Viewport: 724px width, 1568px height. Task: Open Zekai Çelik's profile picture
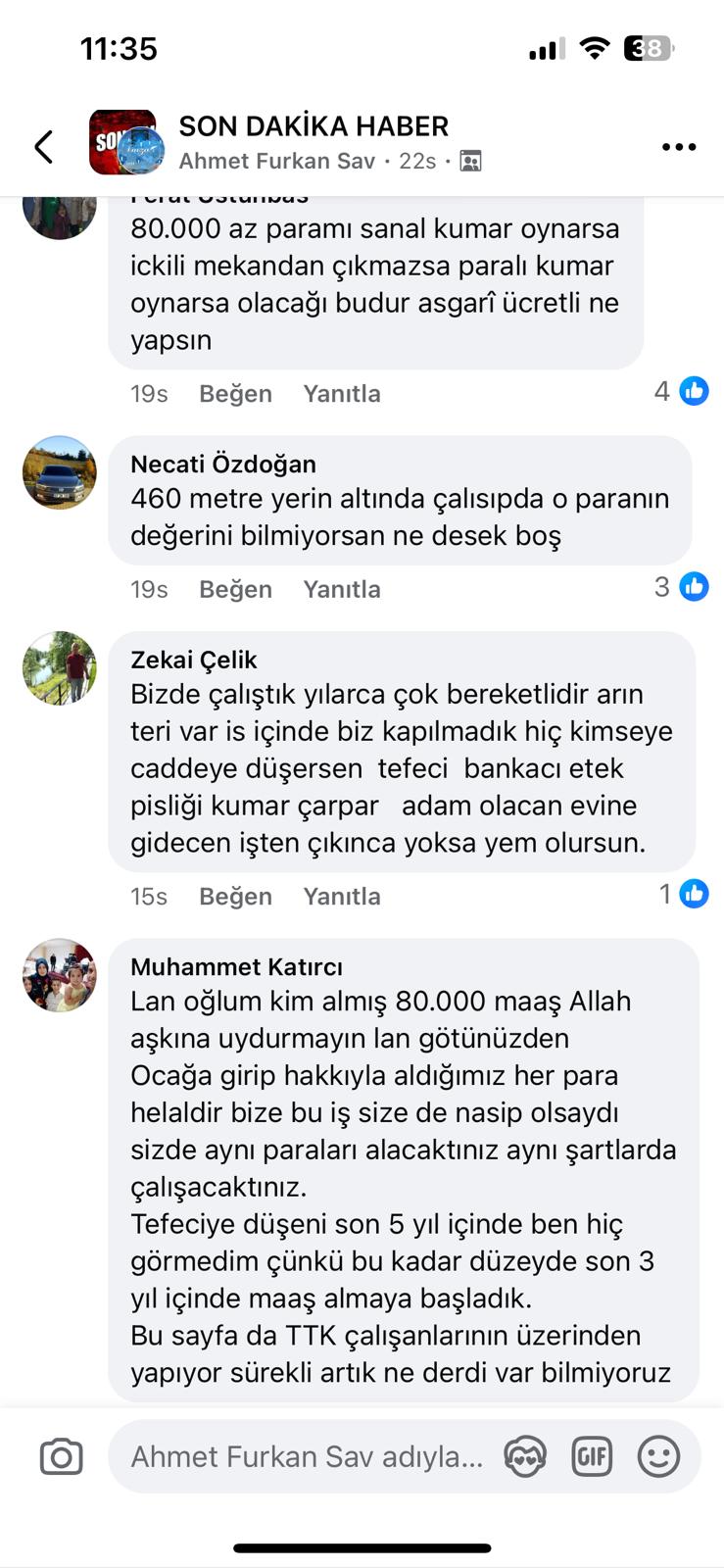[x=60, y=668]
